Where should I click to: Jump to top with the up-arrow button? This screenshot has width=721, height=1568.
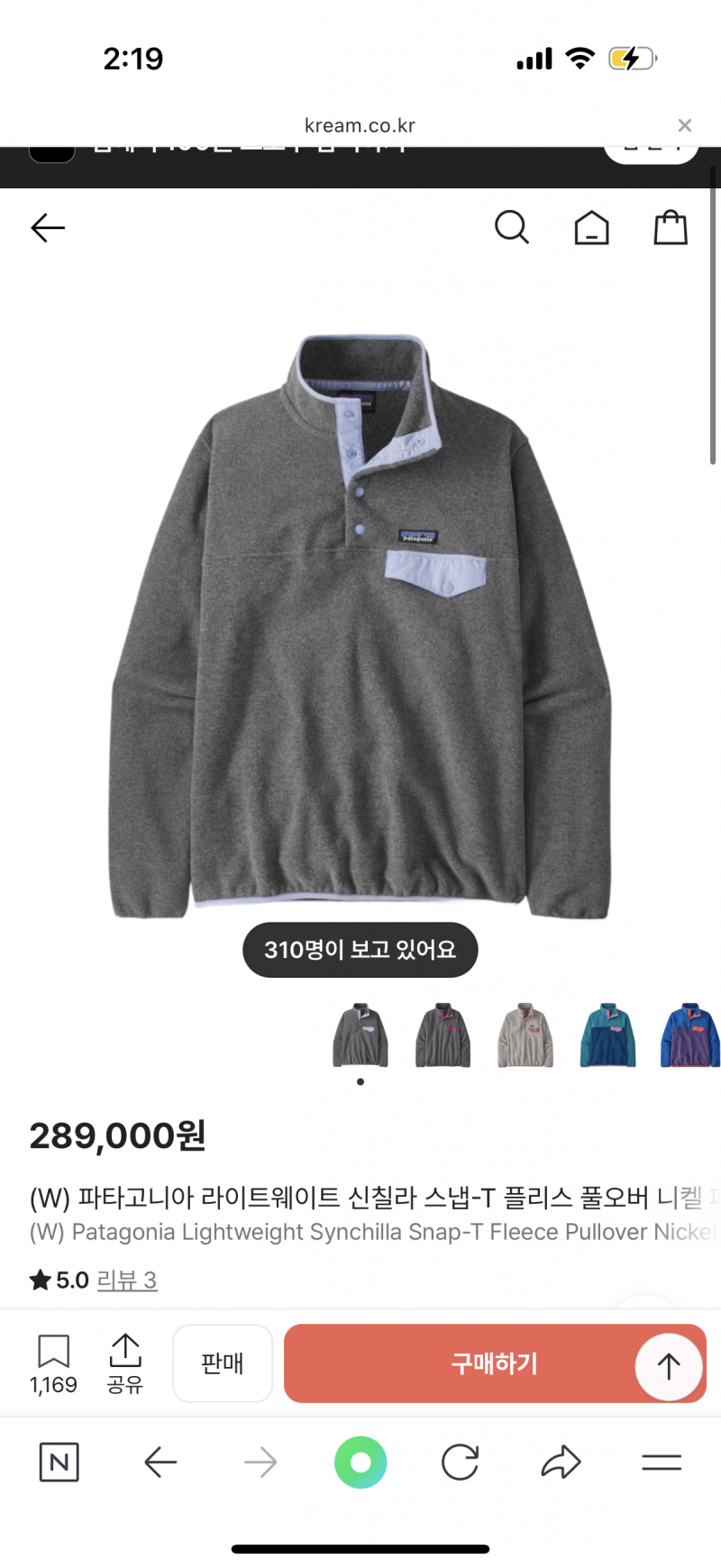coord(669,1366)
